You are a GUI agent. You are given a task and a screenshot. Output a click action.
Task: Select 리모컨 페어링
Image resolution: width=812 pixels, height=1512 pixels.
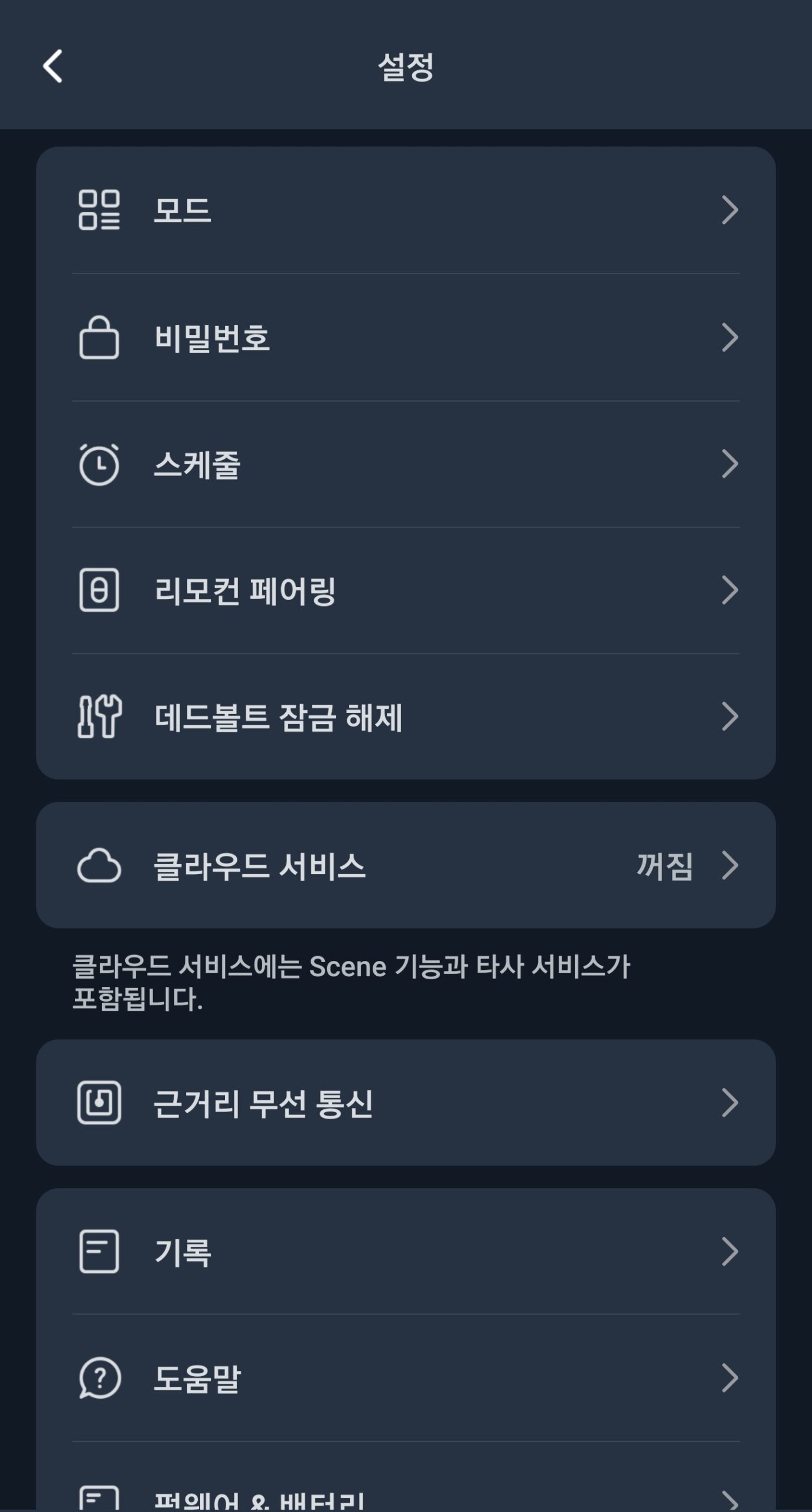coord(405,590)
